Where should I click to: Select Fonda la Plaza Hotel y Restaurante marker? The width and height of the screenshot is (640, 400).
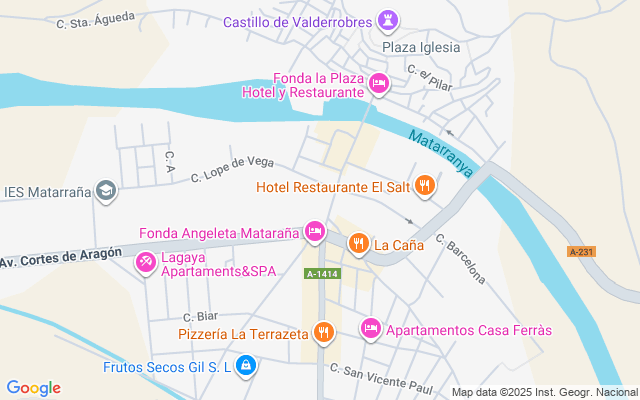tap(378, 84)
